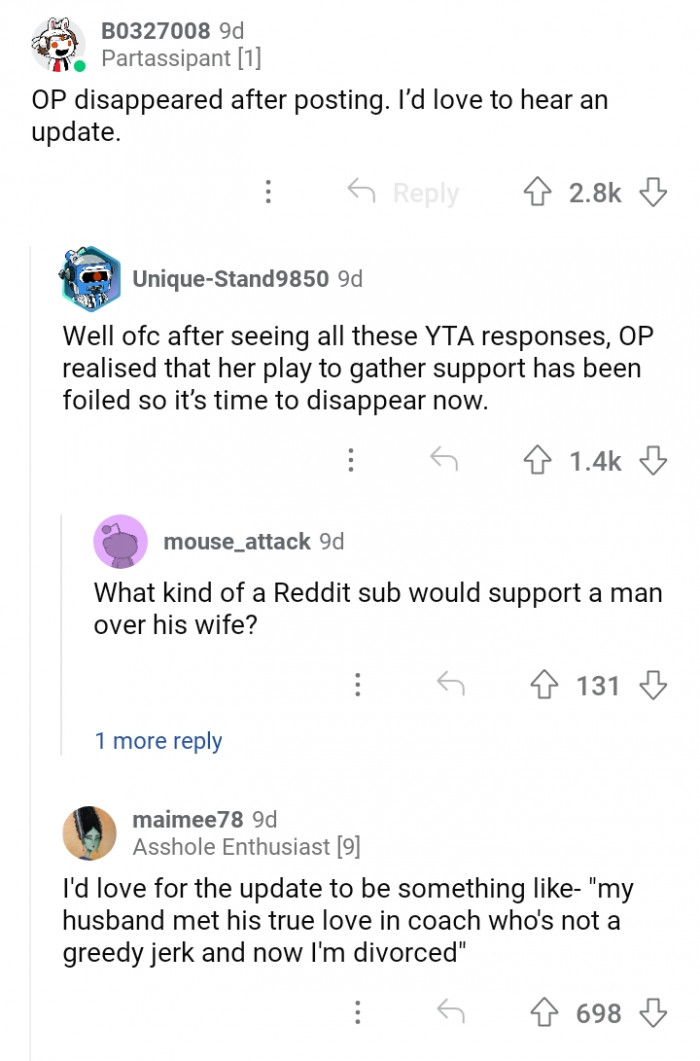The image size is (700, 1061).
Task: Downvote mouse_attack's comment
Action: tap(653, 685)
